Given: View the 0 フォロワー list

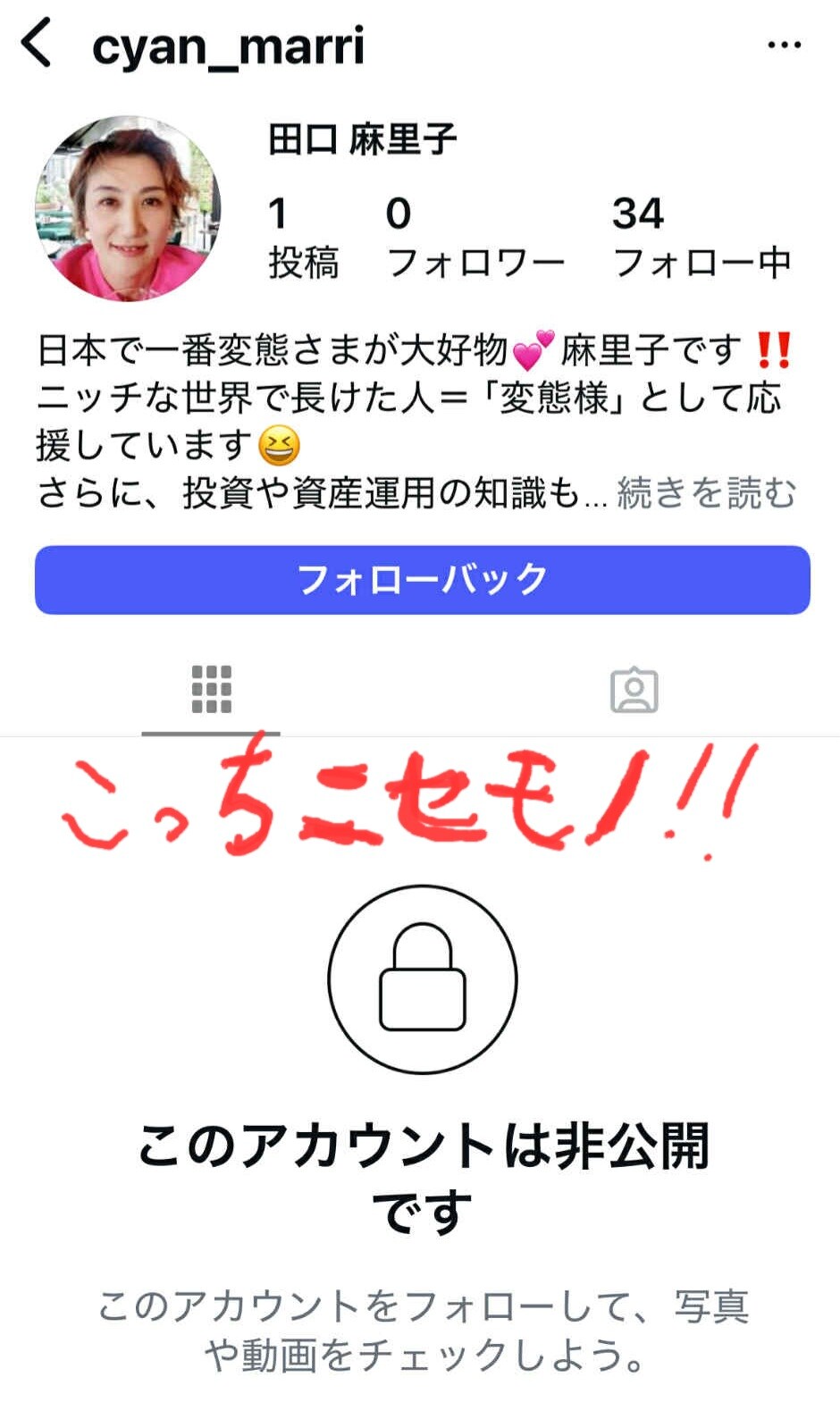Looking at the screenshot, I should (475, 238).
